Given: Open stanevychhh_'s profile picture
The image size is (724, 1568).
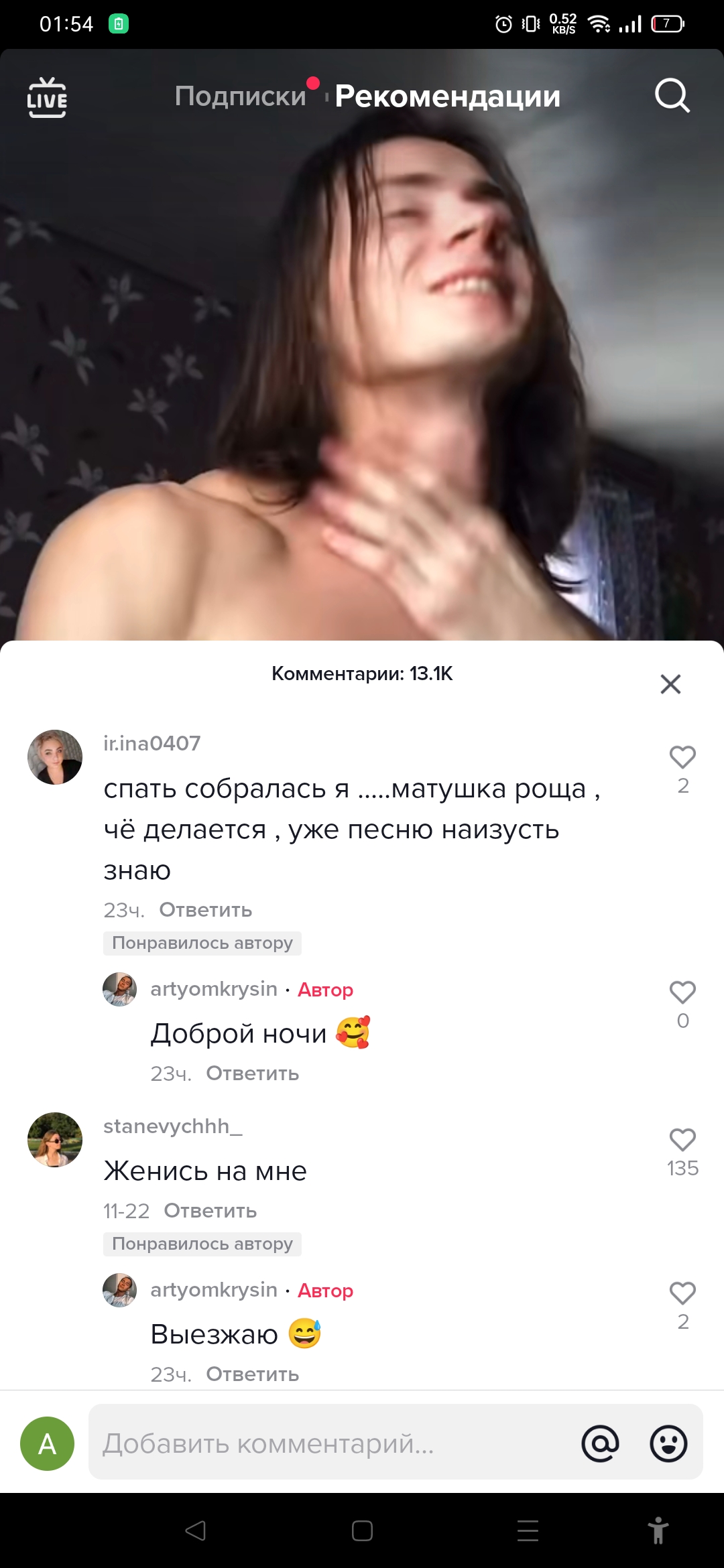Looking at the screenshot, I should pos(55,1140).
